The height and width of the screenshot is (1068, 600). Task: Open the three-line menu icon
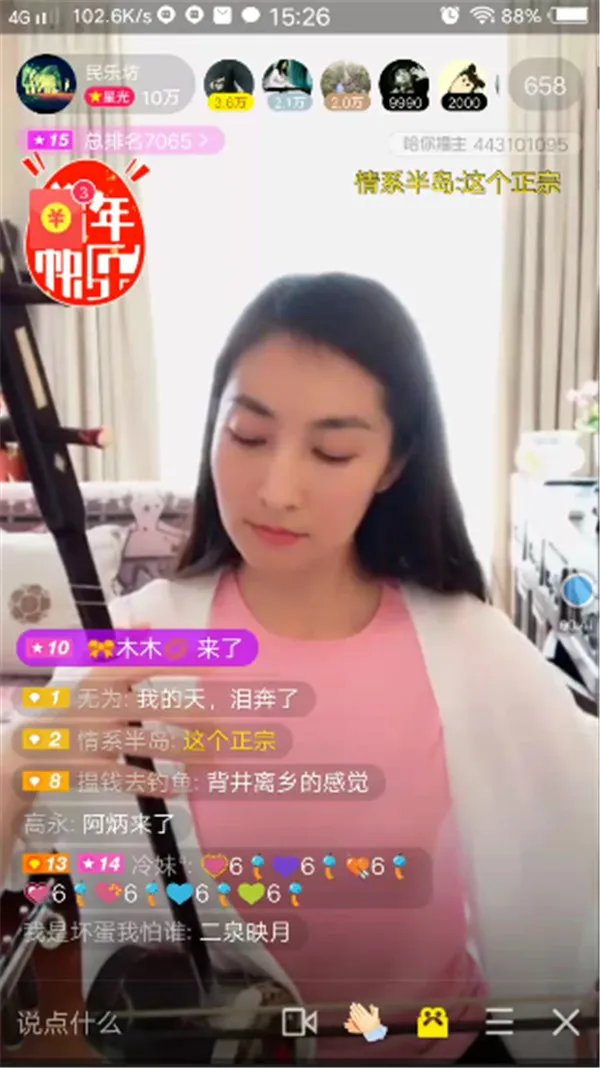pyautogui.click(x=499, y=1021)
